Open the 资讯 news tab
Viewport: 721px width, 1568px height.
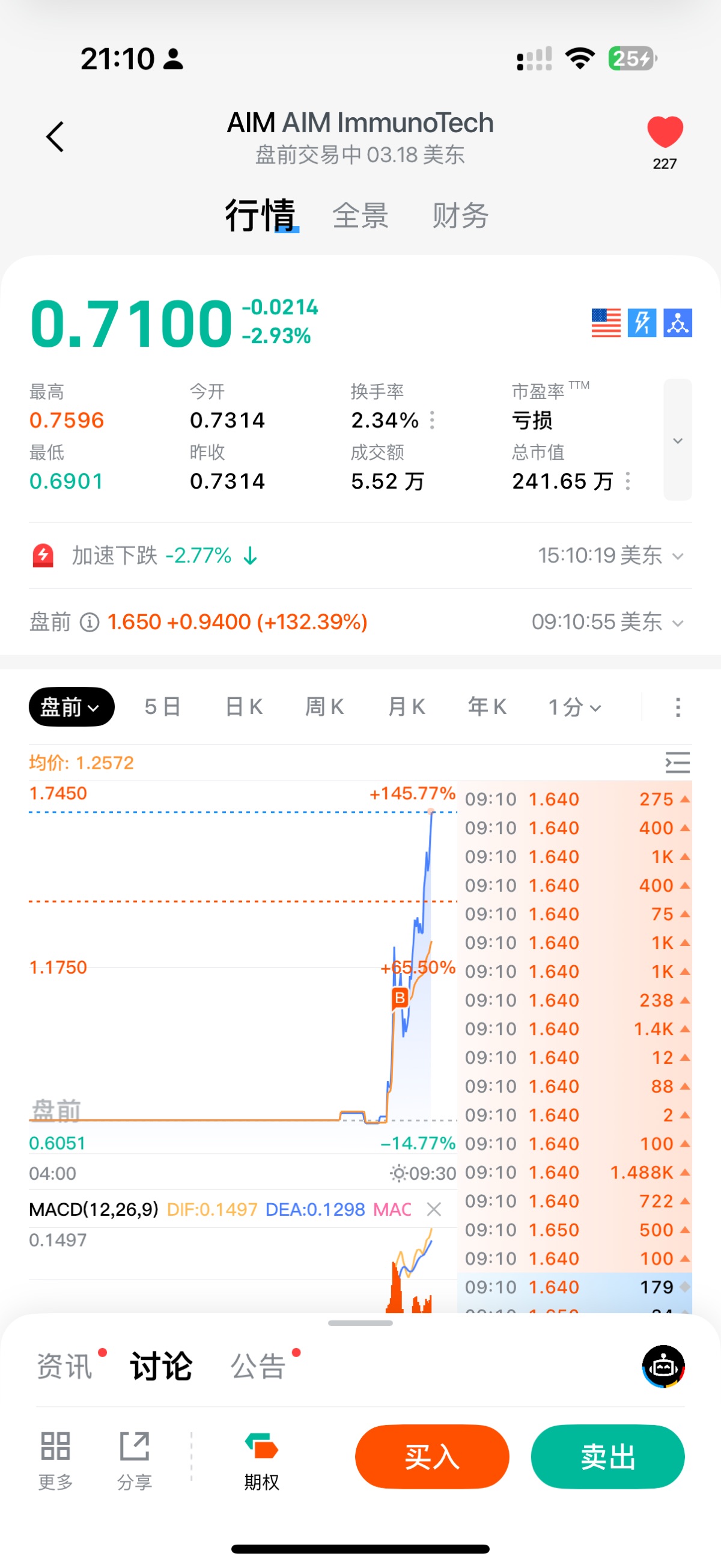(64, 1367)
